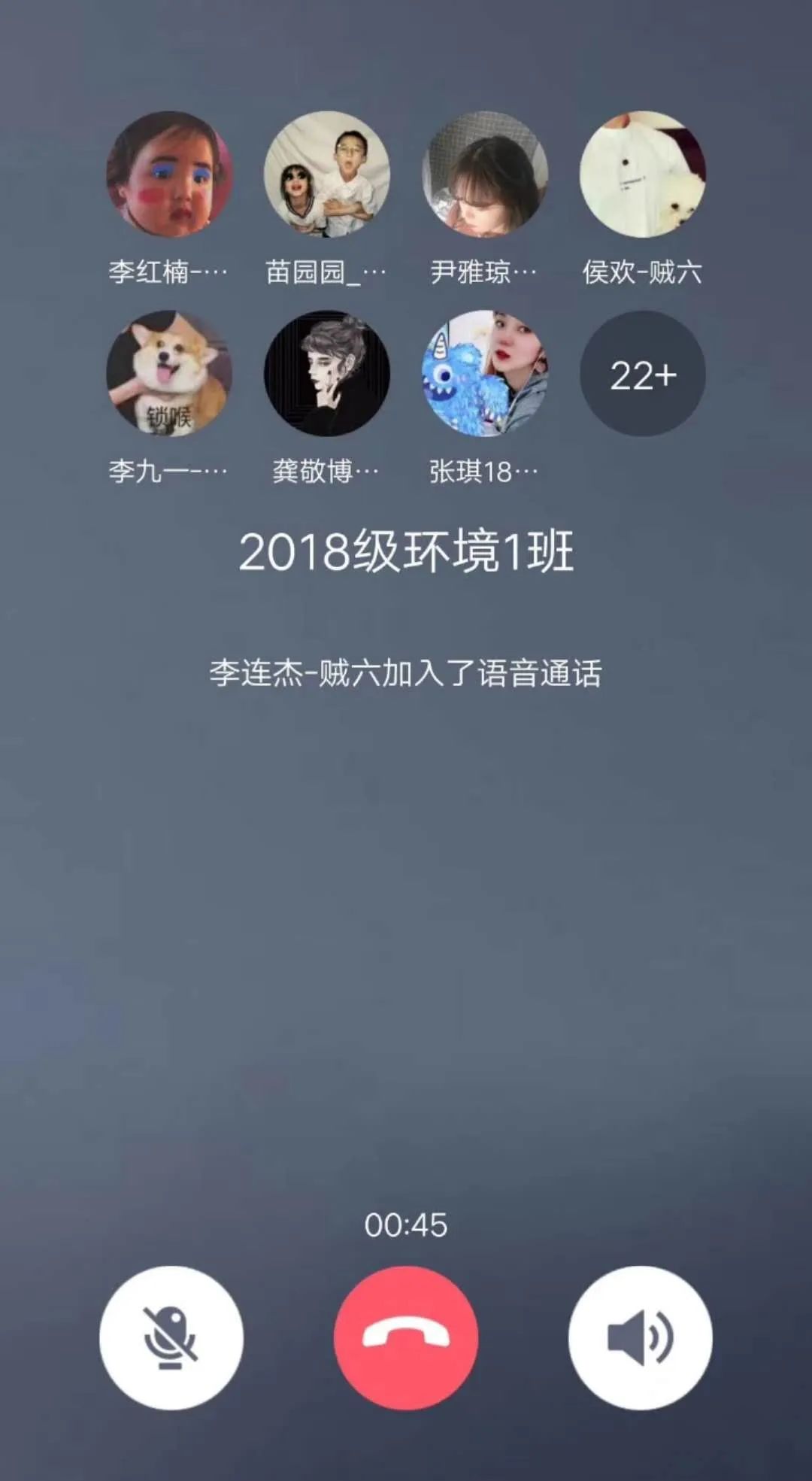Open 侯欢-贼六's participant avatar
Viewport: 812px width, 1481px height.
coord(643,175)
